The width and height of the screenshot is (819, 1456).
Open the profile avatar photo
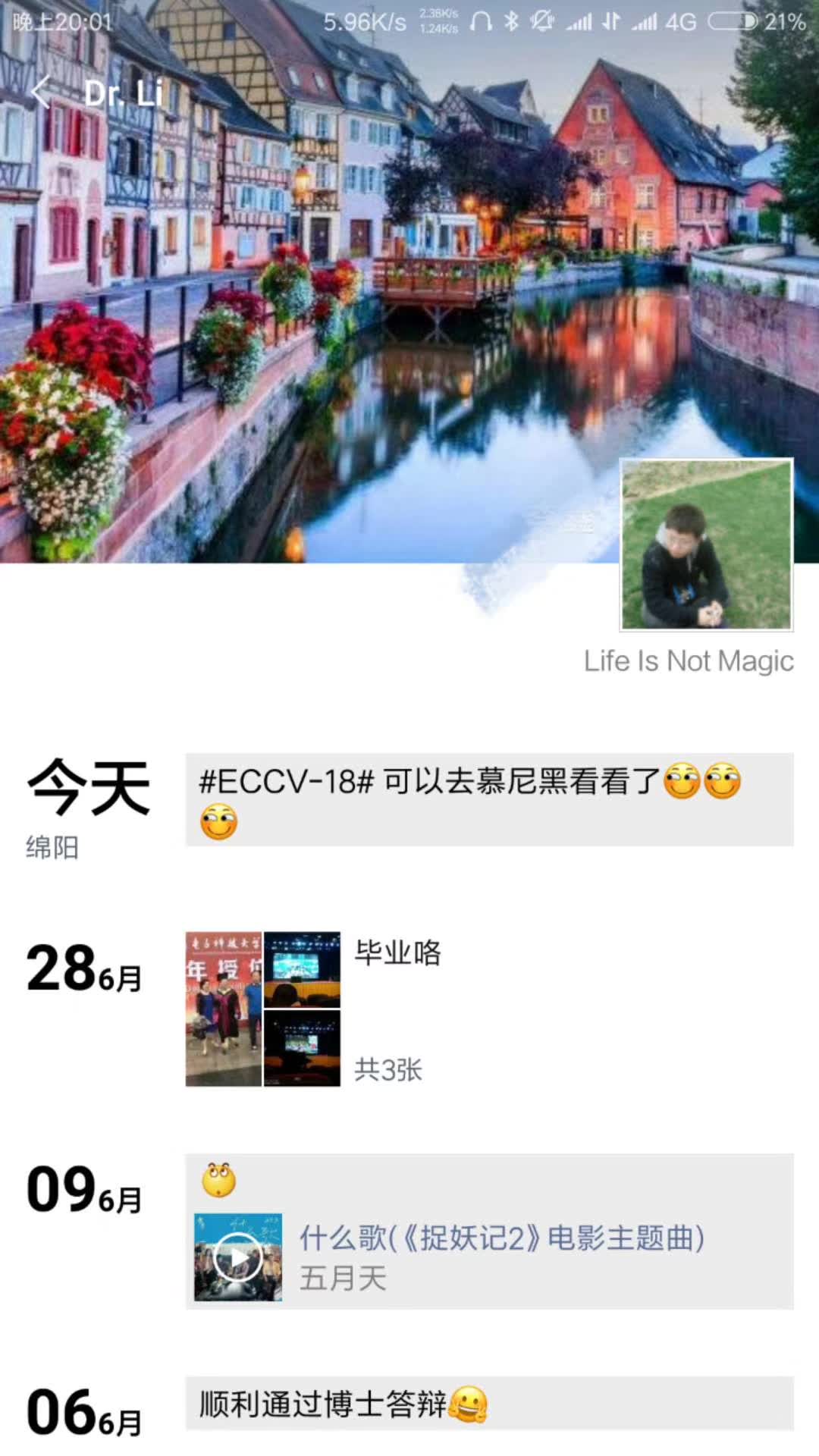pyautogui.click(x=707, y=544)
